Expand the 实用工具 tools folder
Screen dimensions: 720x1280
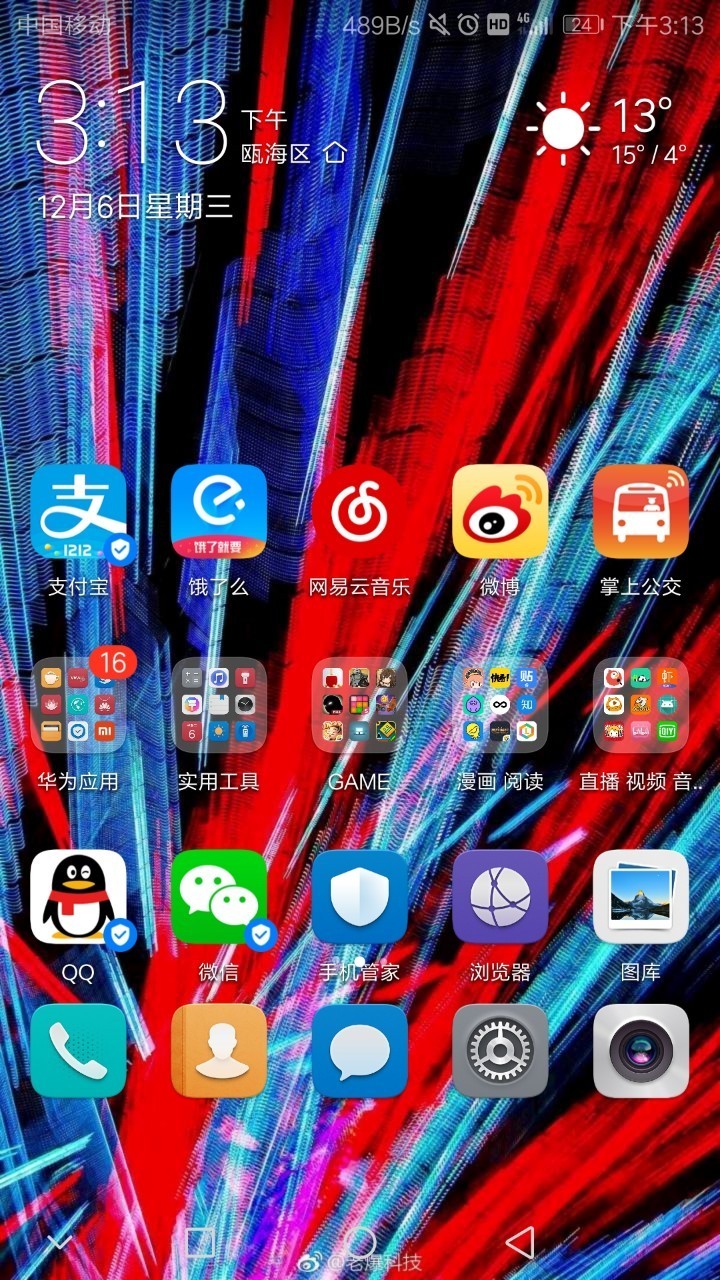218,705
